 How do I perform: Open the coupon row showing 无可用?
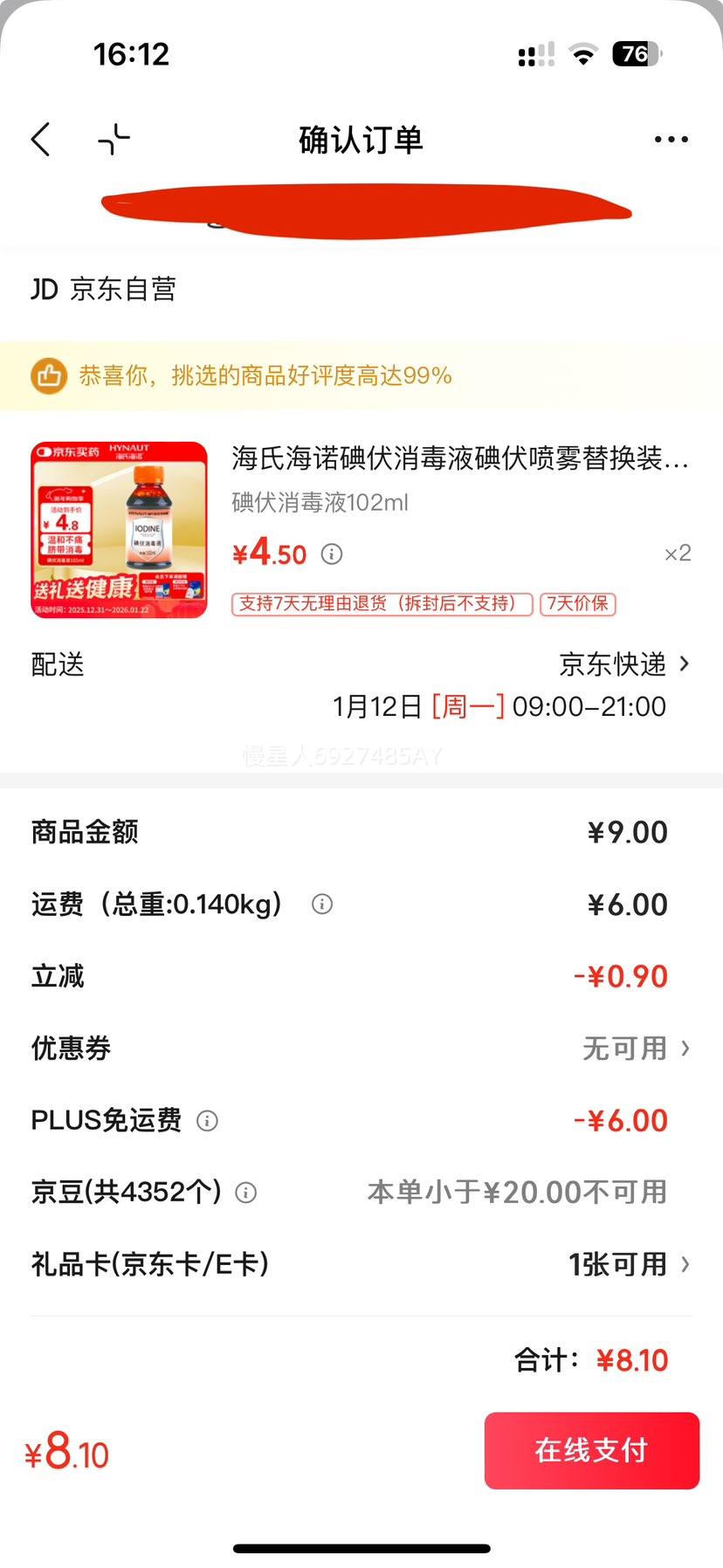[x=623, y=1048]
